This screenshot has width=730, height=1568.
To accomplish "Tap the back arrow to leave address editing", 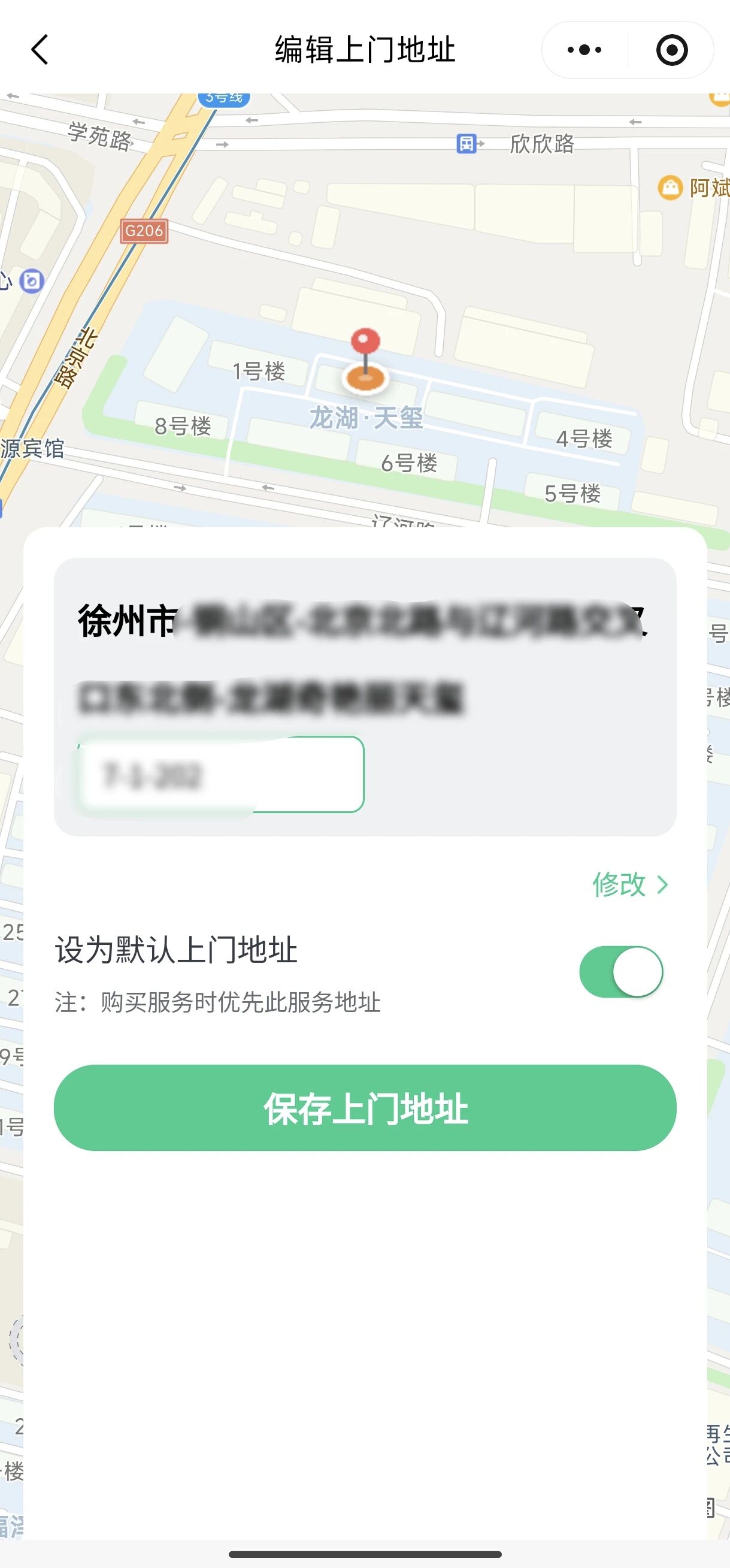I will [40, 50].
